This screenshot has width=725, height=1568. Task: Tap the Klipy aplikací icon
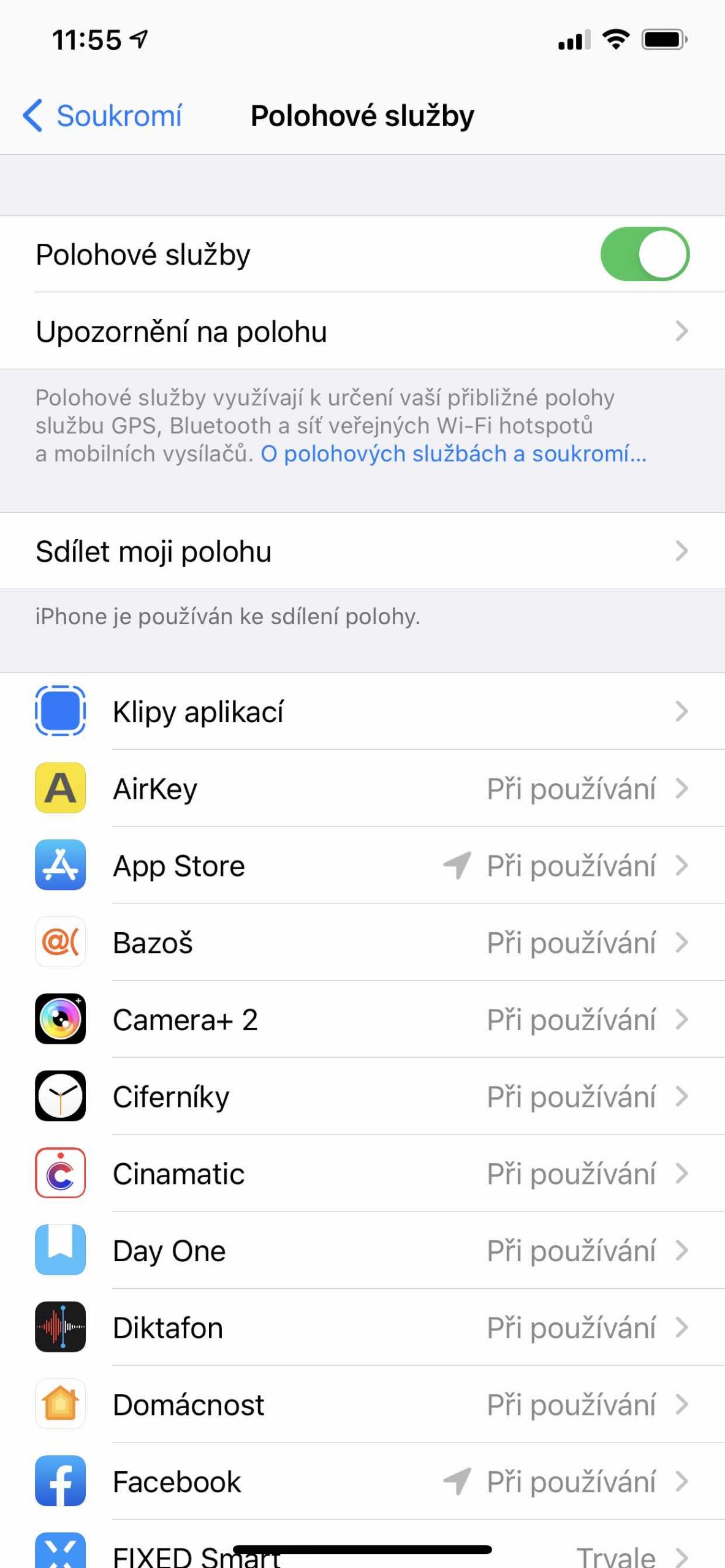coord(61,711)
